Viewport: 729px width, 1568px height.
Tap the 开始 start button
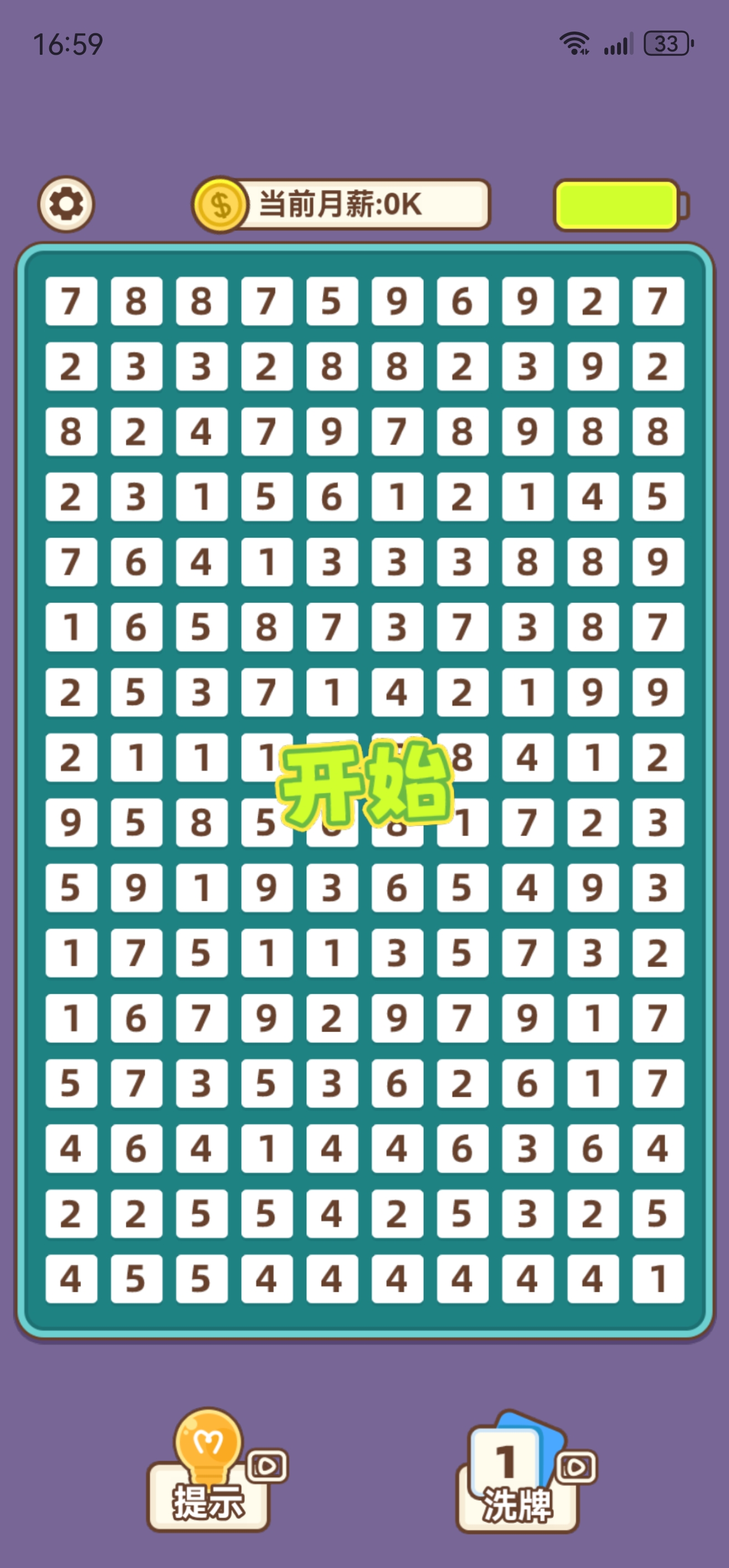pyautogui.click(x=366, y=783)
